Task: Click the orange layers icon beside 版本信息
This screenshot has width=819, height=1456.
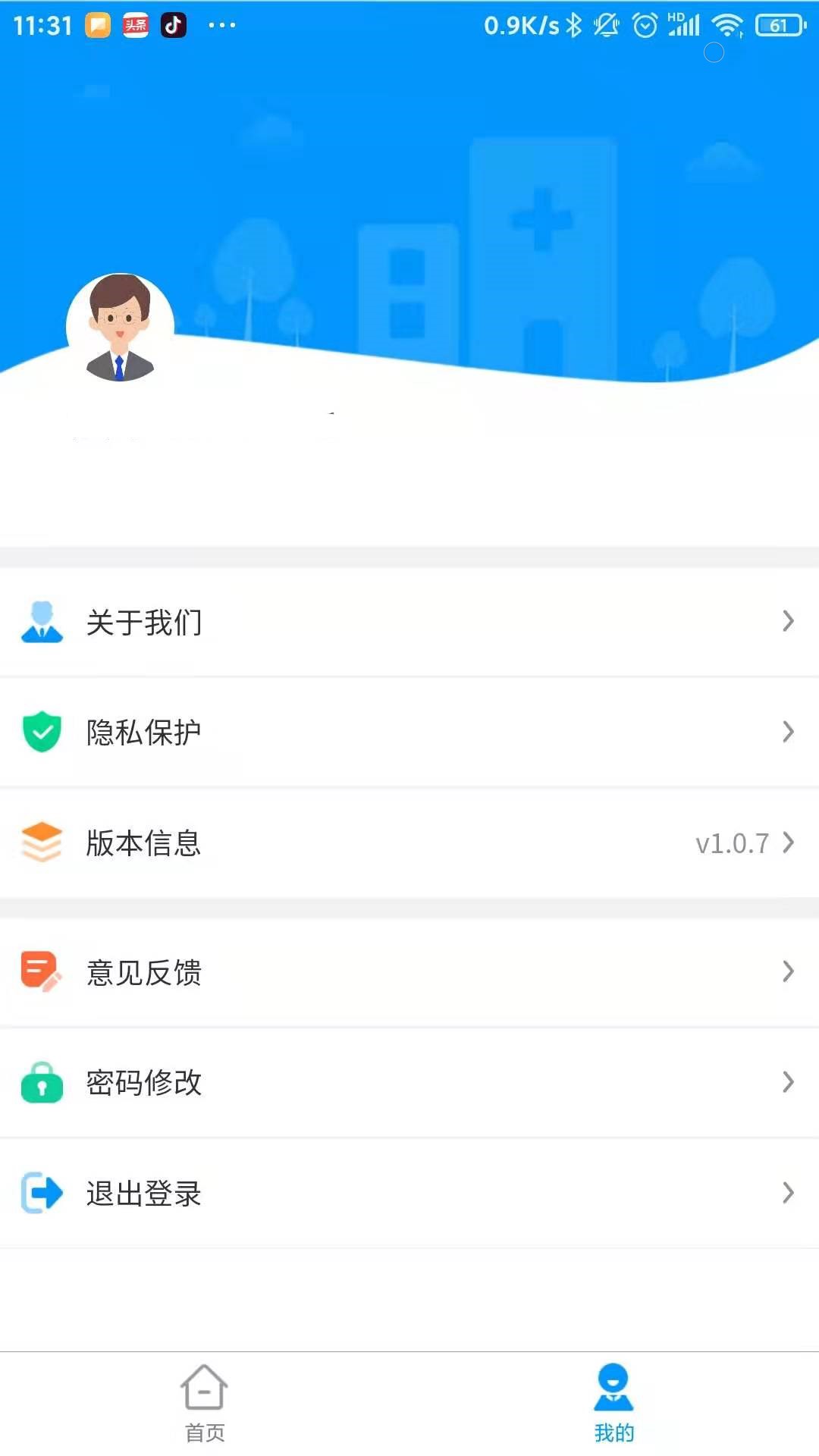Action: tap(42, 842)
